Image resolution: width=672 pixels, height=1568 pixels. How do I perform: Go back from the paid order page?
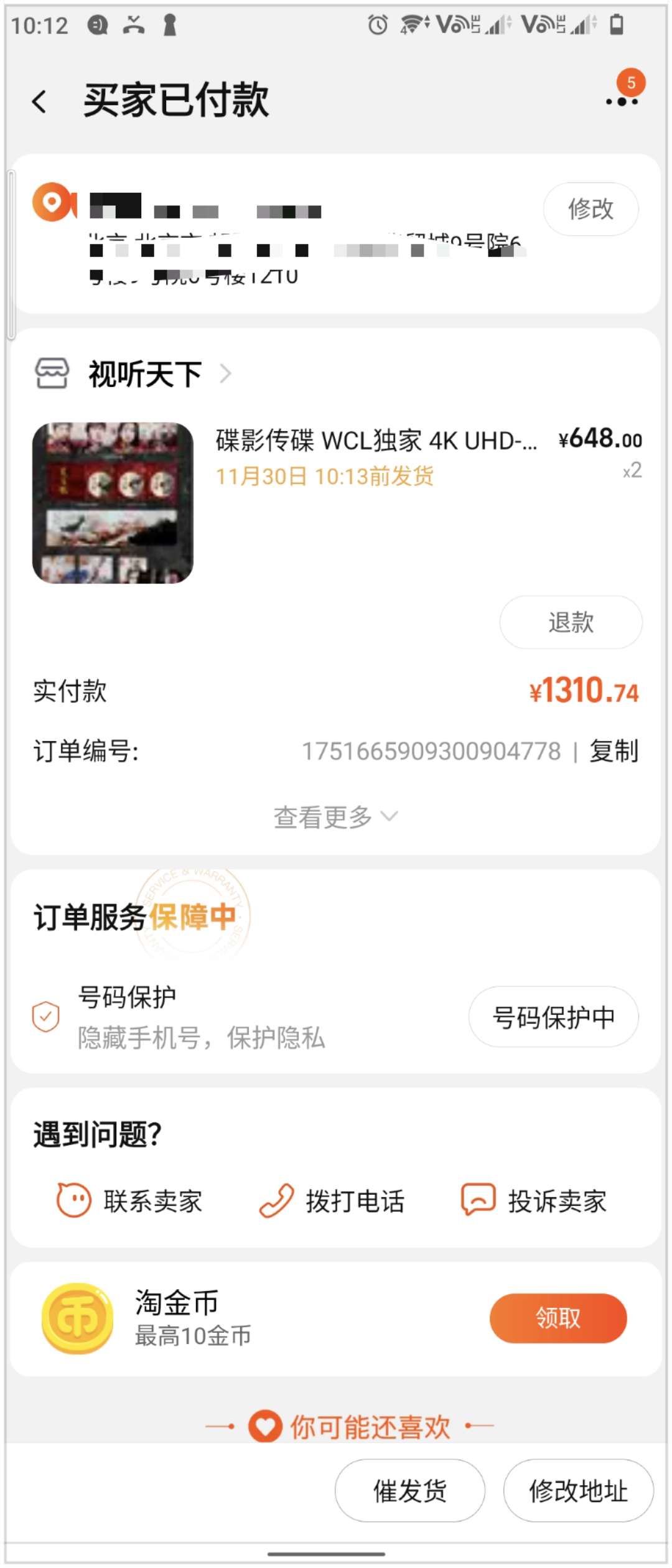click(39, 101)
